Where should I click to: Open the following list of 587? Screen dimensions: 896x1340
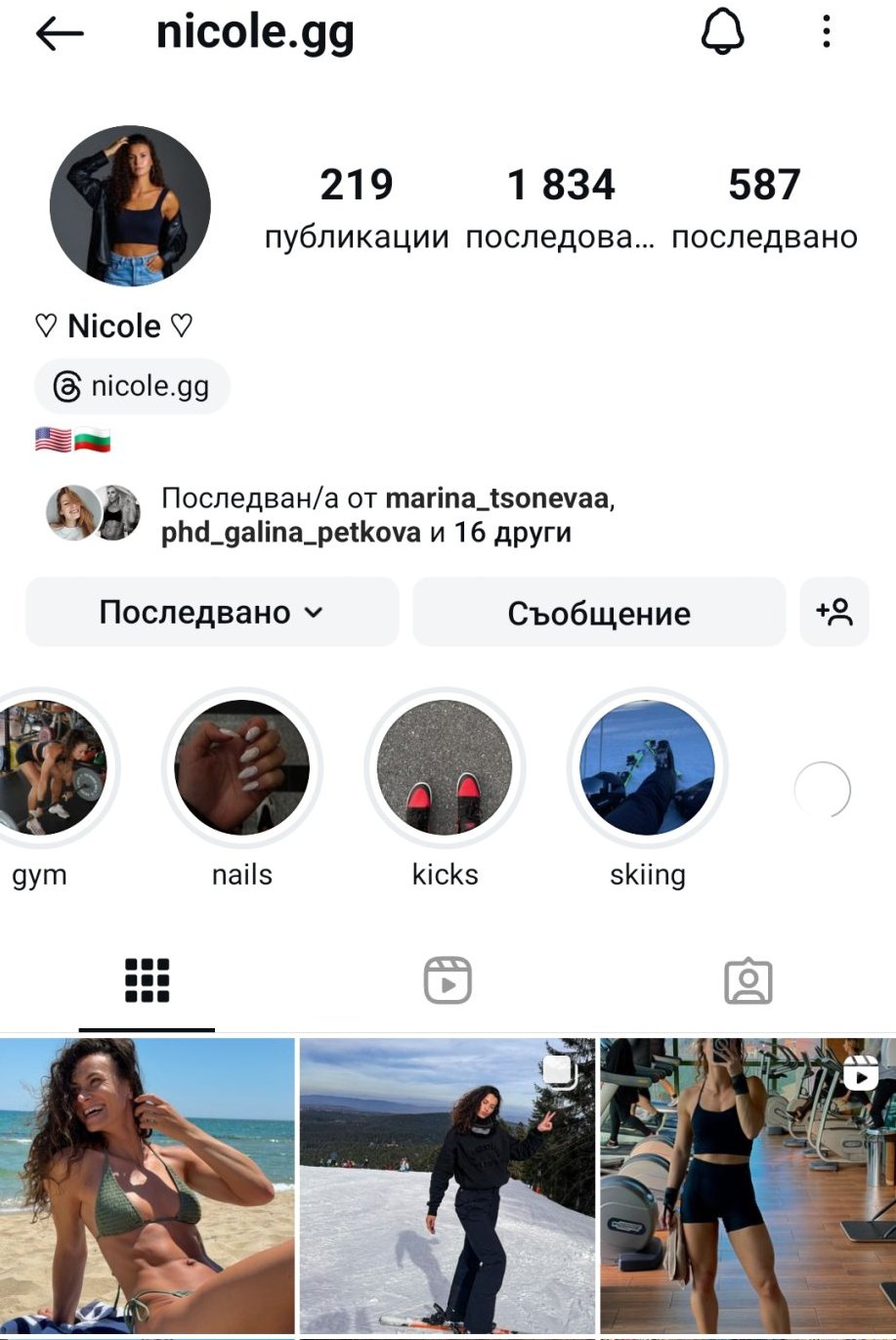tap(764, 207)
